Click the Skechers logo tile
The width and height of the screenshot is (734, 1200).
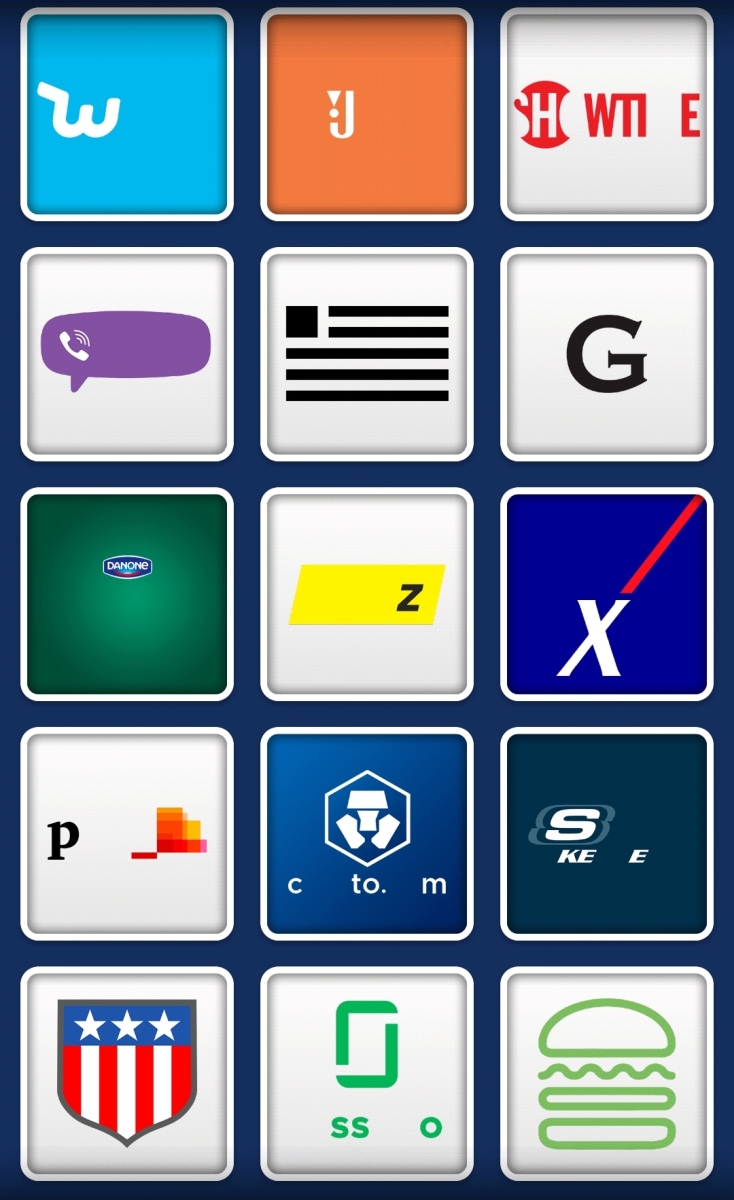click(607, 833)
